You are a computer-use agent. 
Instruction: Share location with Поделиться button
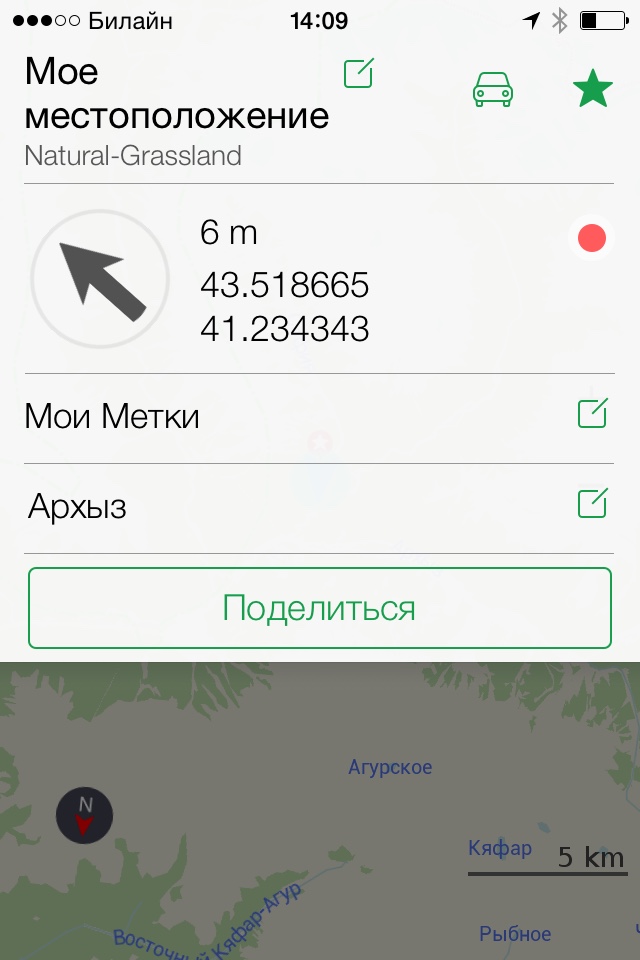(x=319, y=608)
